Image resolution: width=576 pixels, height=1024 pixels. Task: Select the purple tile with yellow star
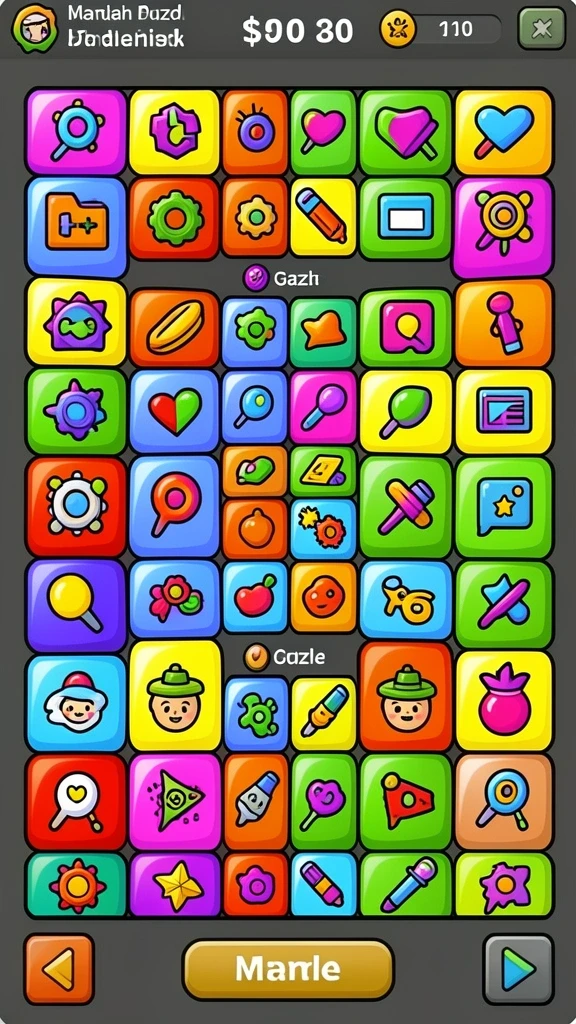point(174,884)
